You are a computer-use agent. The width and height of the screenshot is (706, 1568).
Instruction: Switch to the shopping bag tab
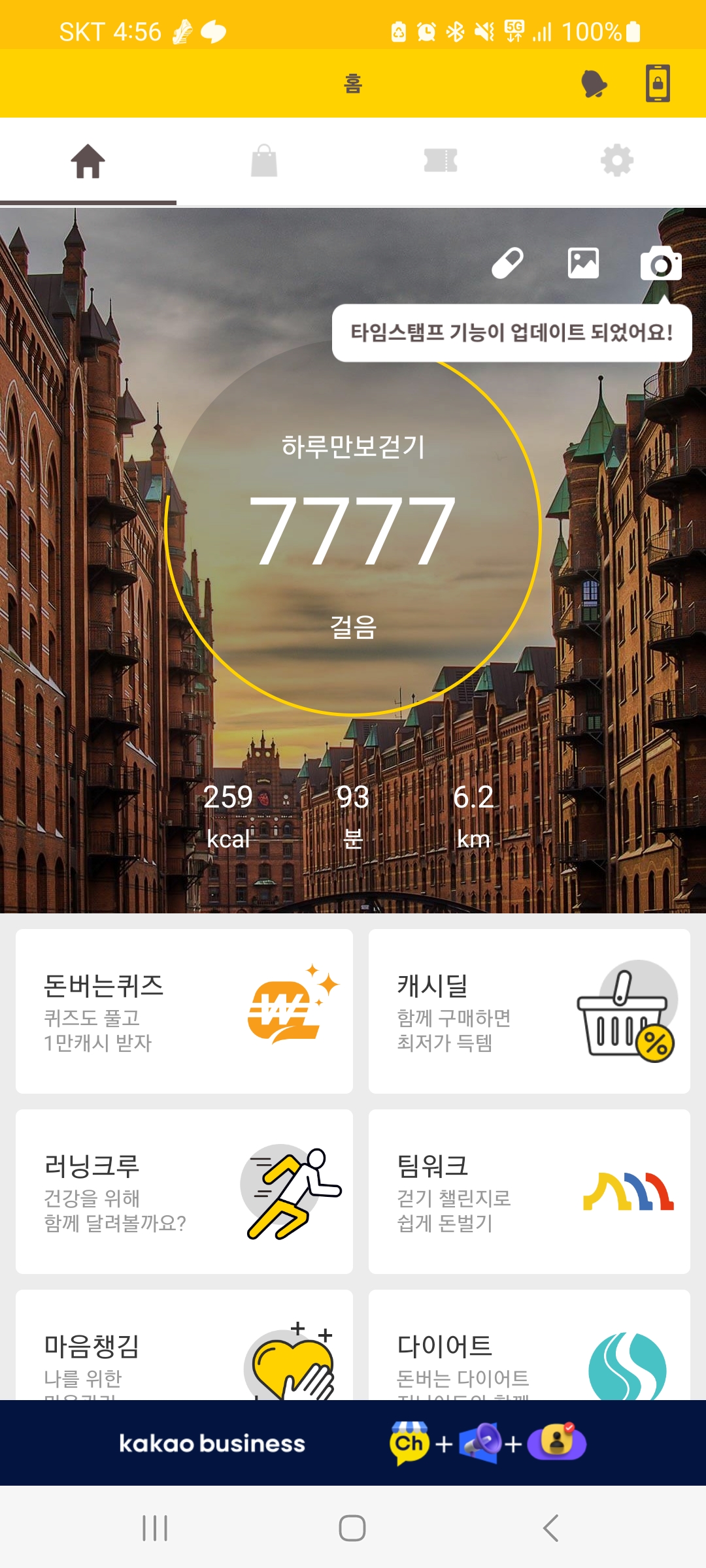pos(264,161)
